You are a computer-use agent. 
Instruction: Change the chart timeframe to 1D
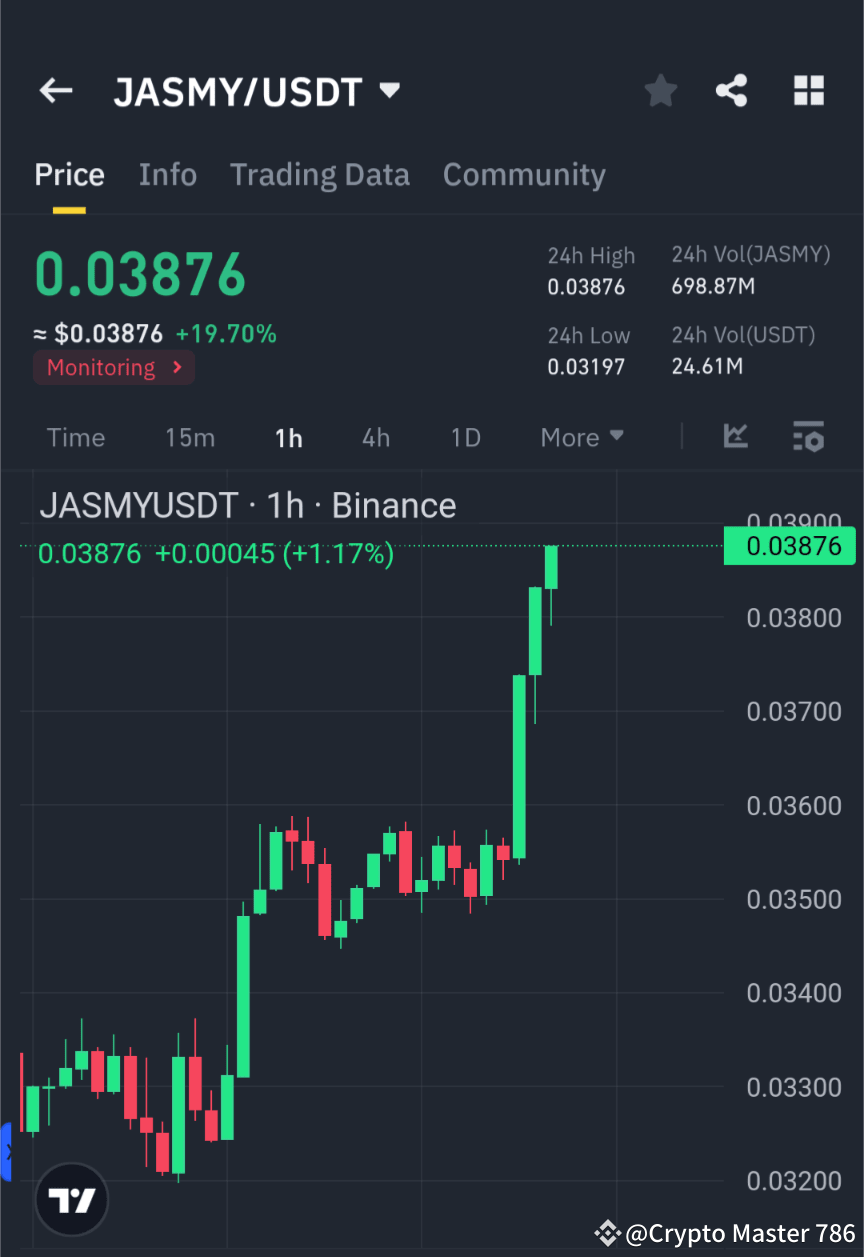(x=465, y=437)
